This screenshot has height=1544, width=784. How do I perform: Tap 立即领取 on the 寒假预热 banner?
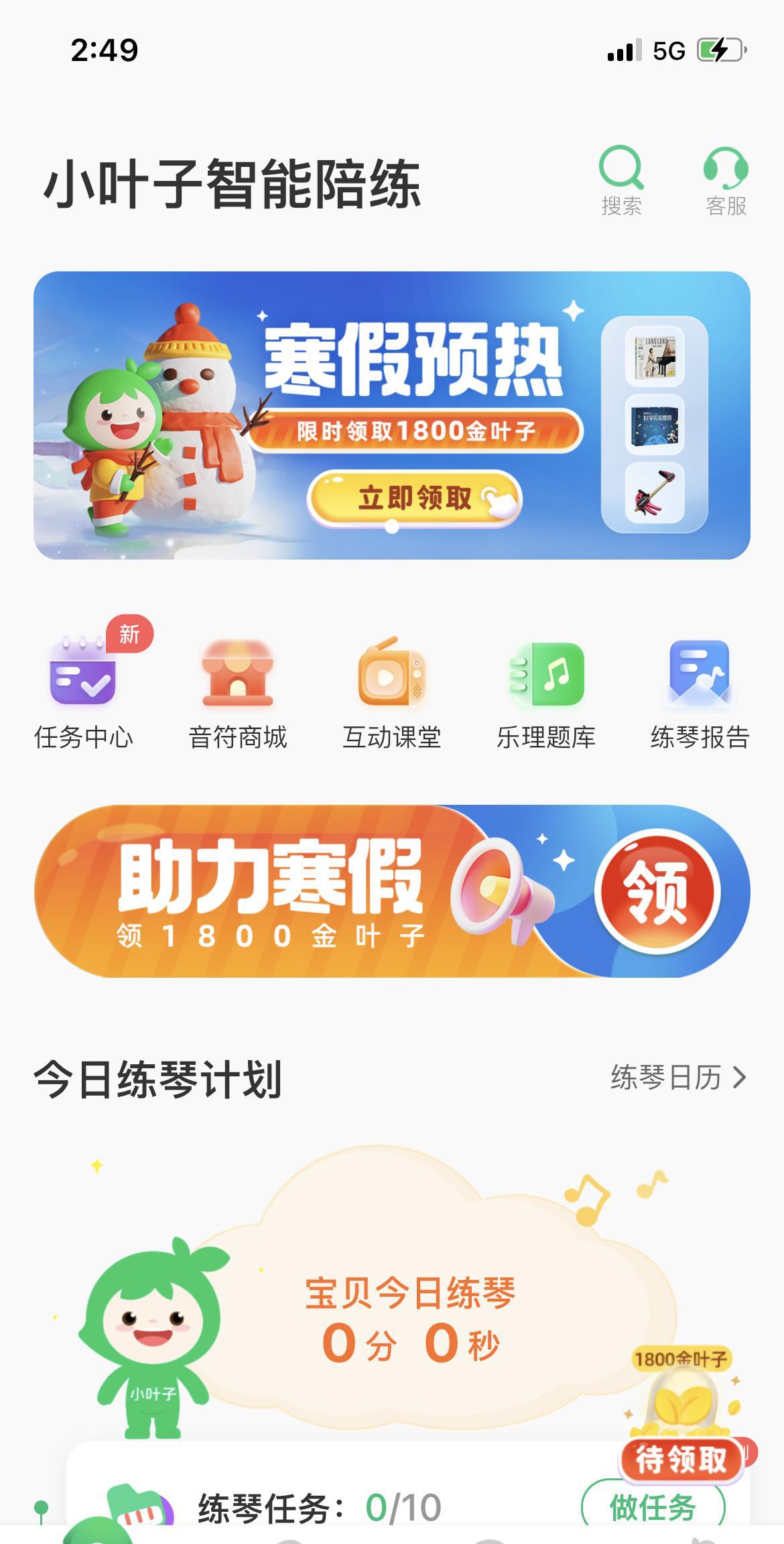[415, 499]
